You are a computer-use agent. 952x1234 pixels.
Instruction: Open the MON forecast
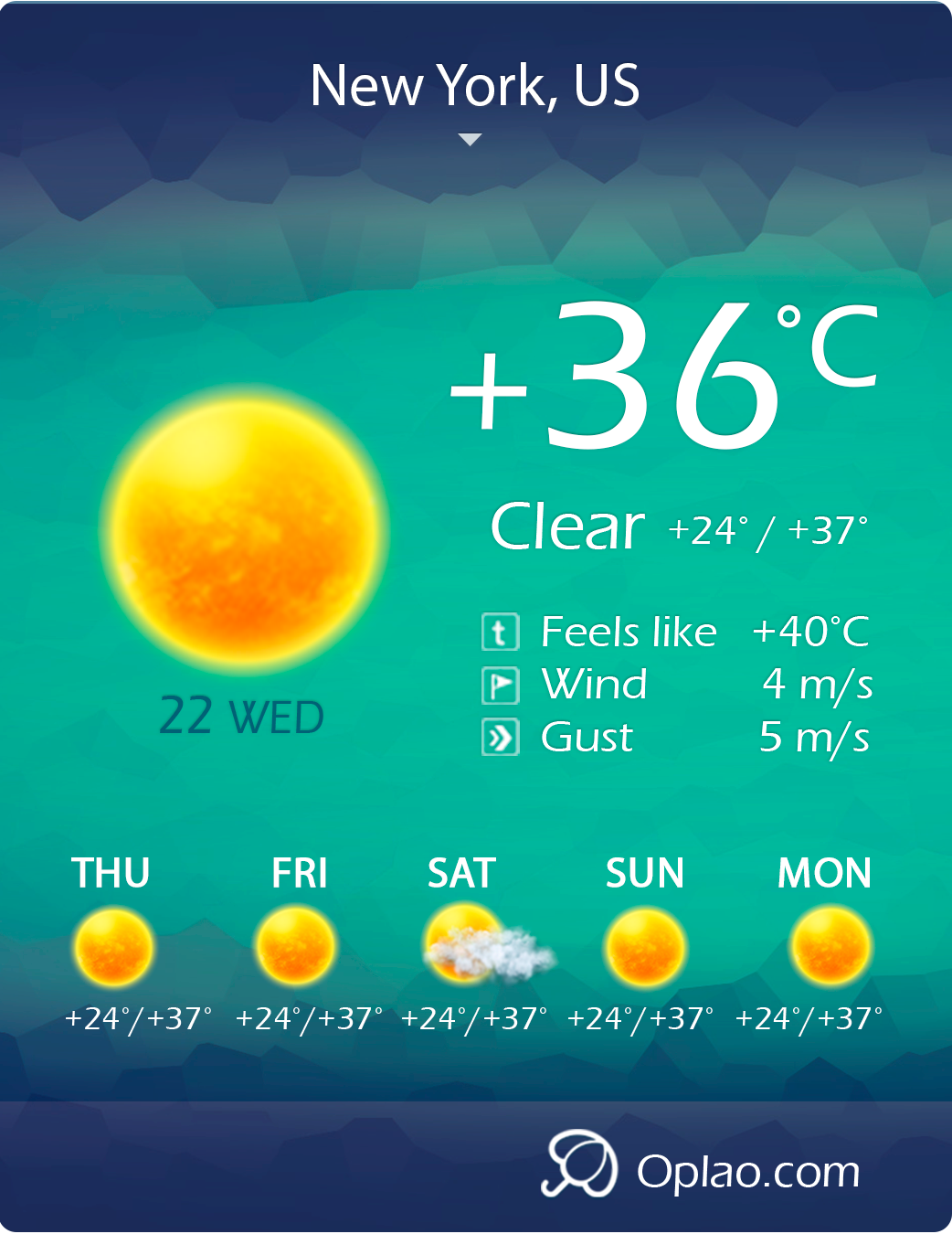click(x=828, y=946)
